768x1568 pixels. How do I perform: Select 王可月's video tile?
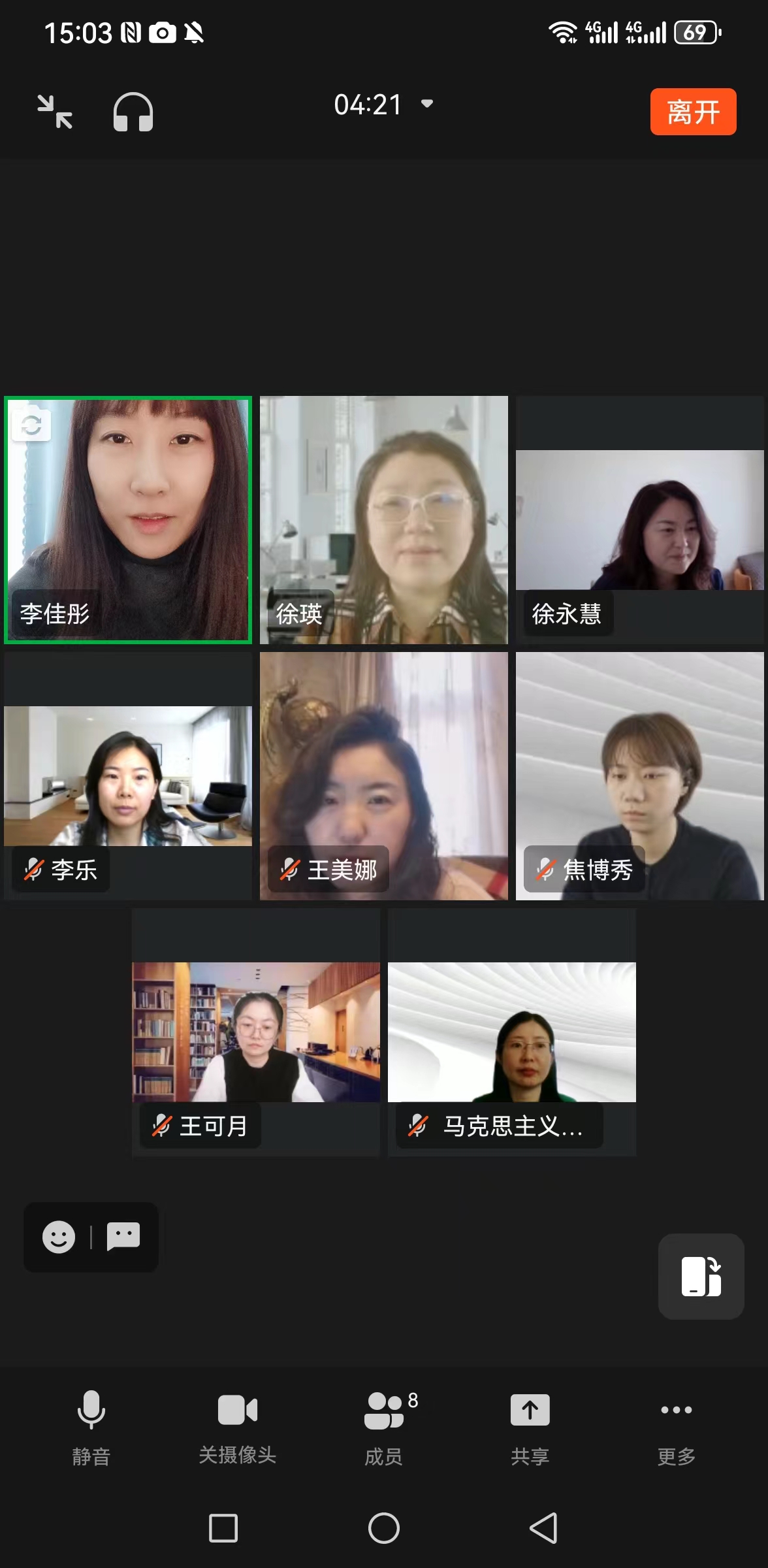coord(256,1032)
